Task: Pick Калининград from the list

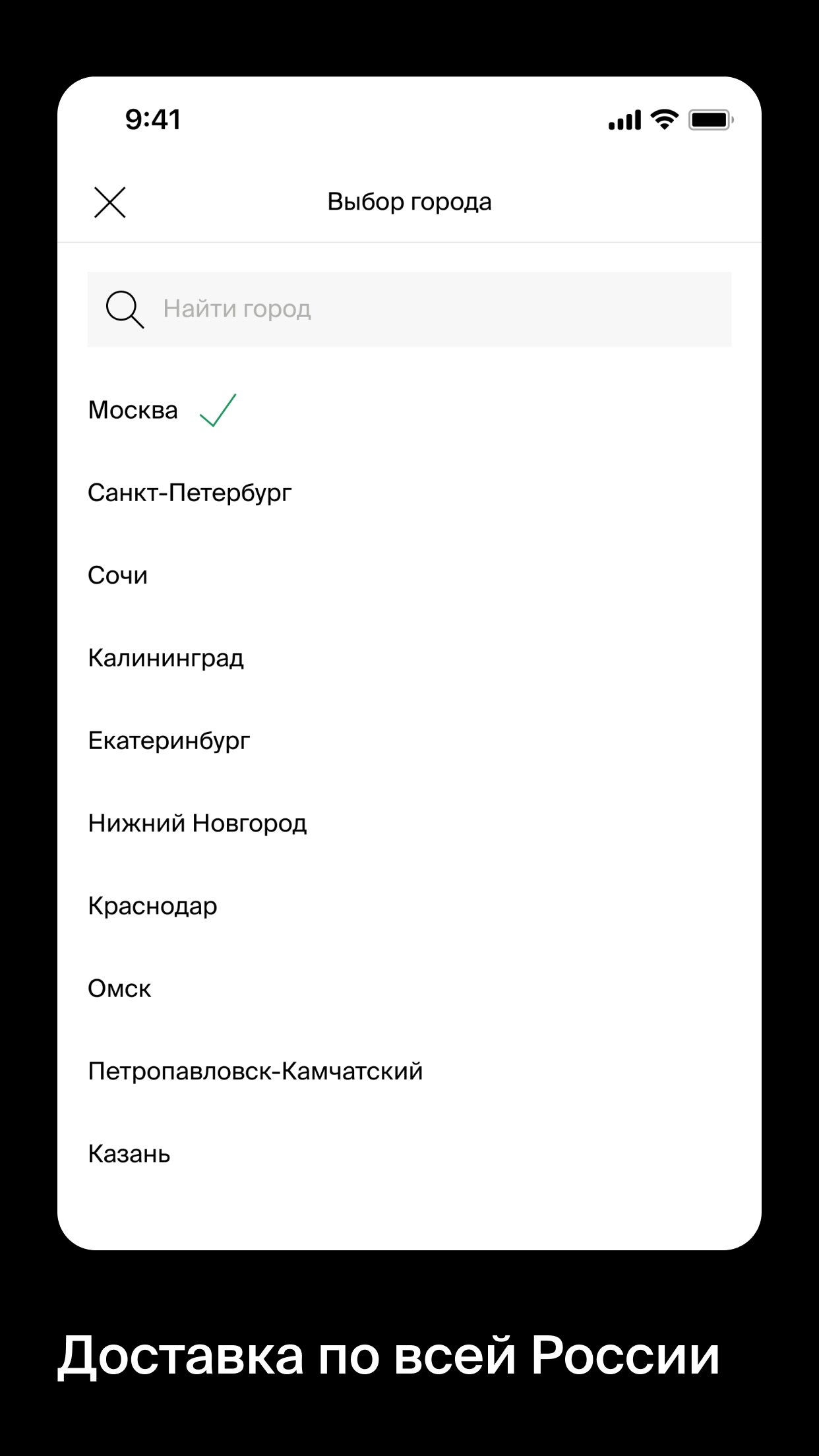Action: point(166,657)
